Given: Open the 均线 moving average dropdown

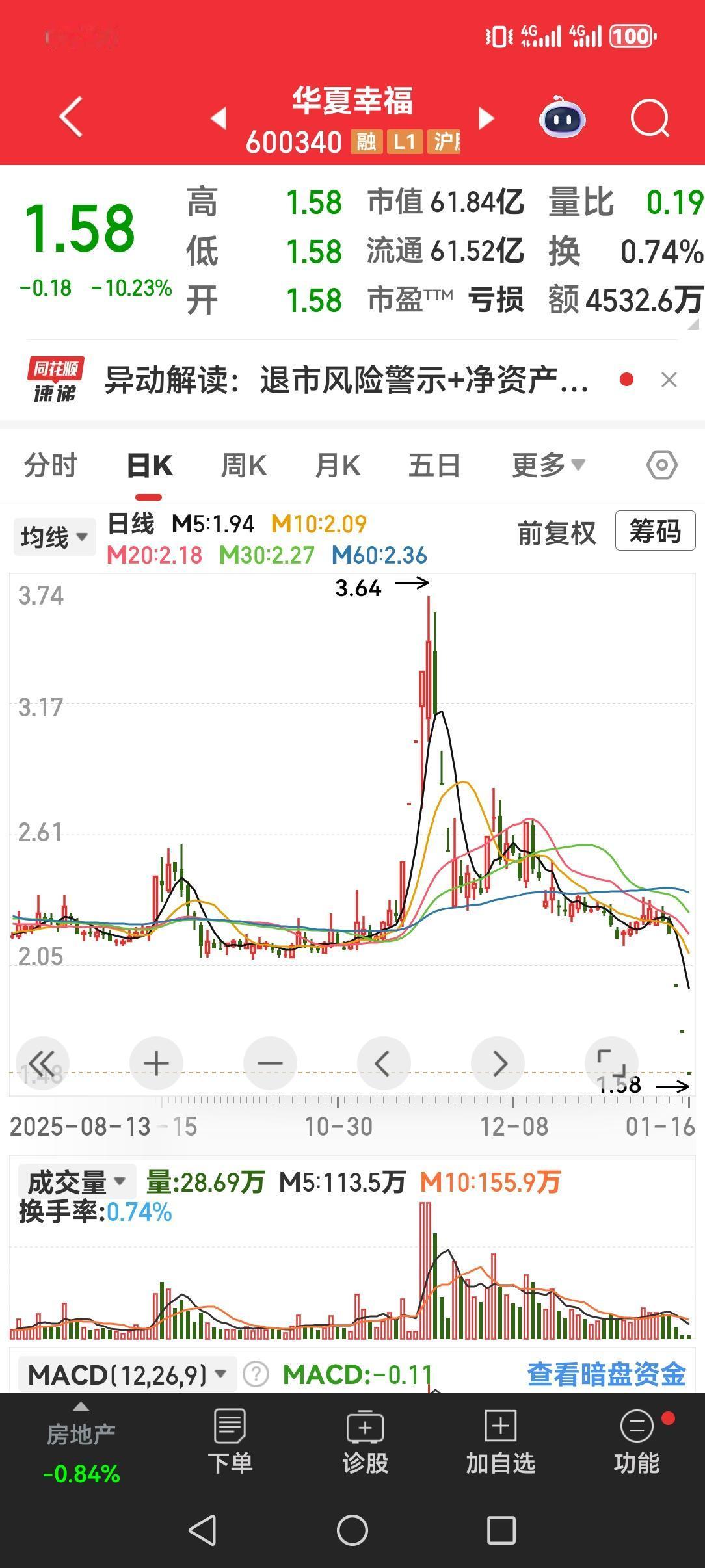Looking at the screenshot, I should point(54,536).
